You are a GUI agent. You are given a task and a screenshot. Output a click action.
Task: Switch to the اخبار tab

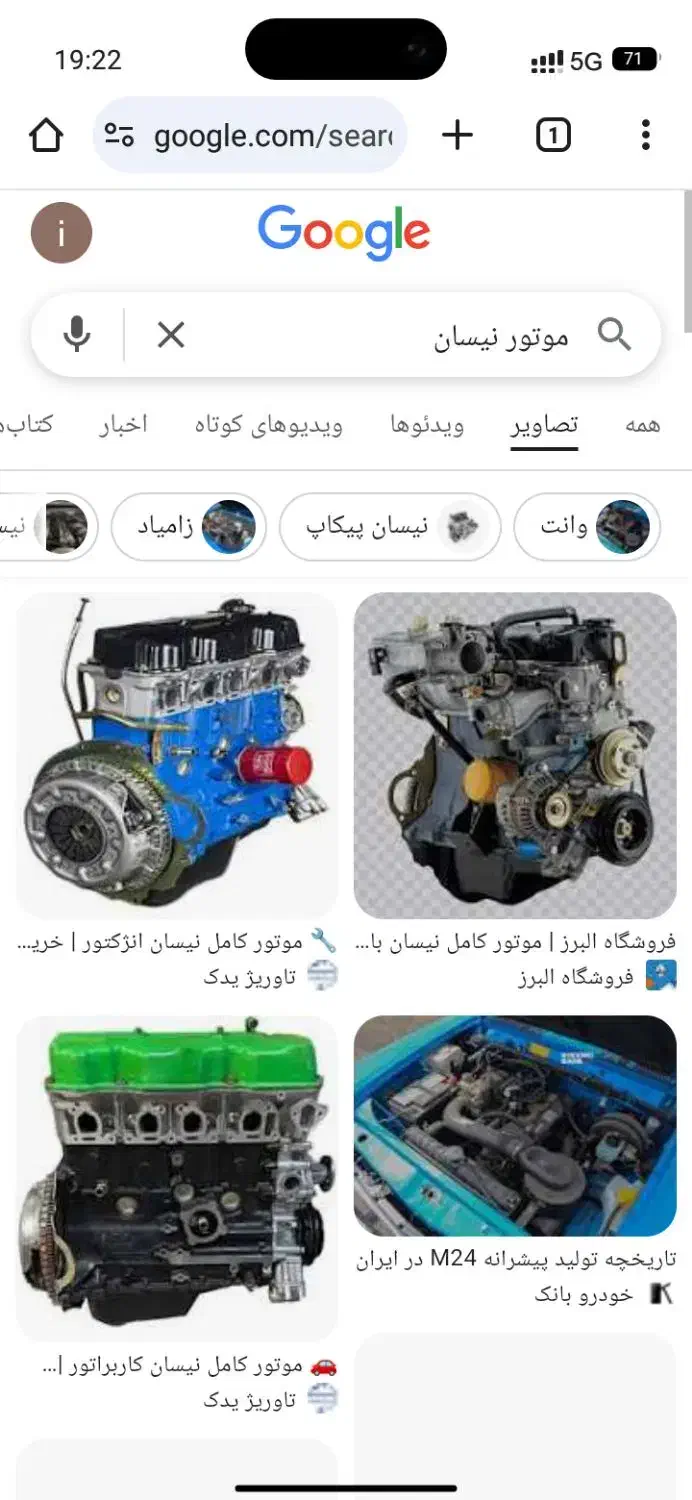click(x=123, y=425)
